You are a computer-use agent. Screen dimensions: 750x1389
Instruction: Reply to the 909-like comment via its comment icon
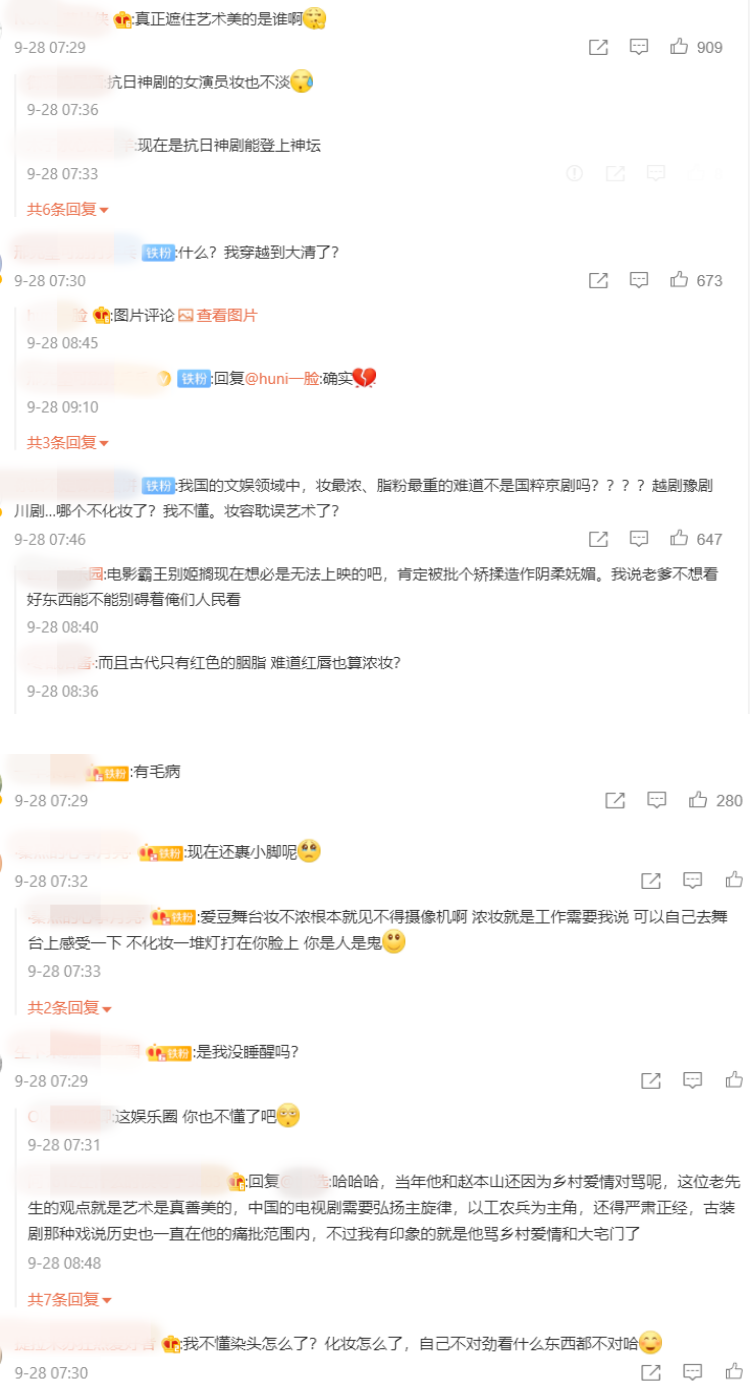tap(639, 47)
